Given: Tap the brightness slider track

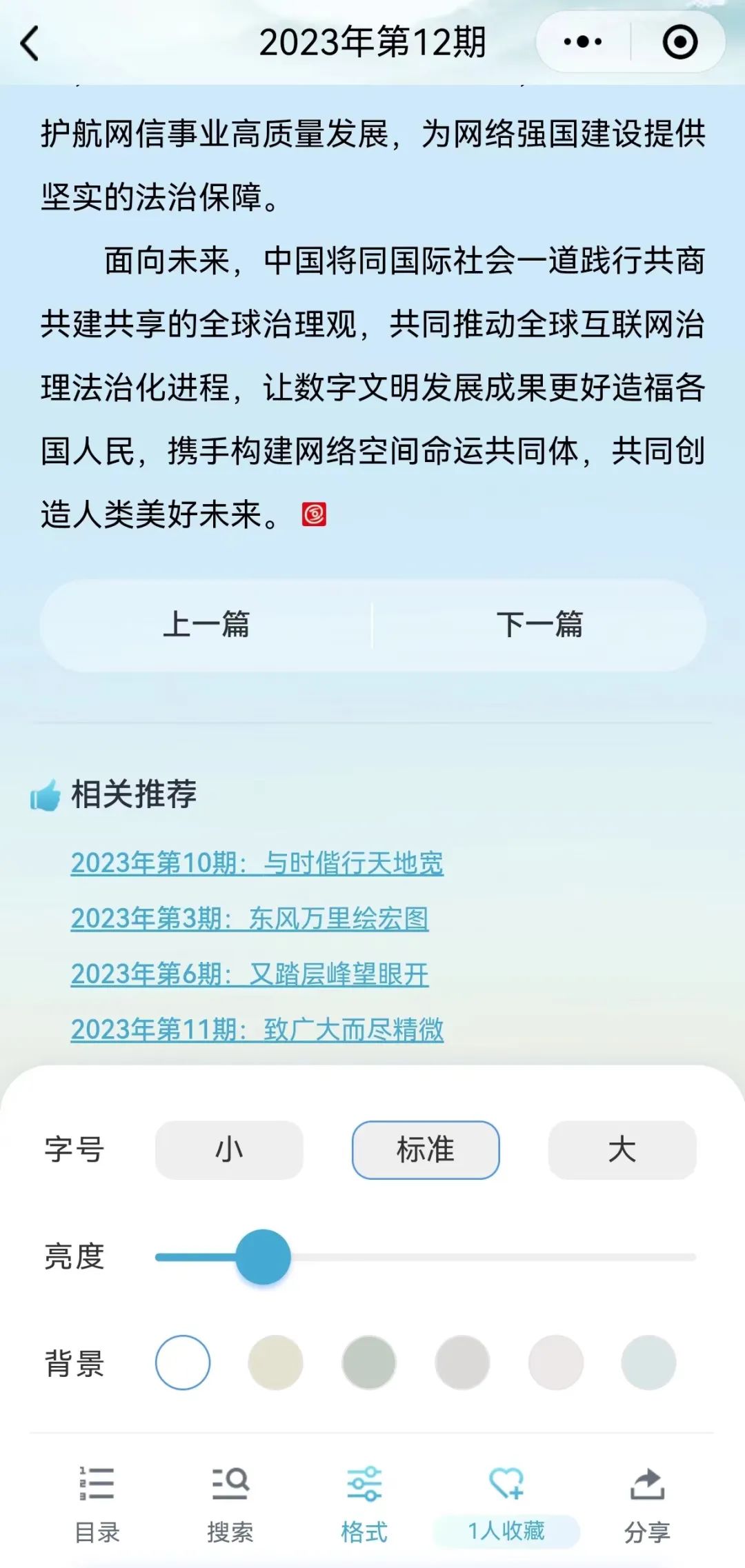Looking at the screenshot, I should 483,1257.
